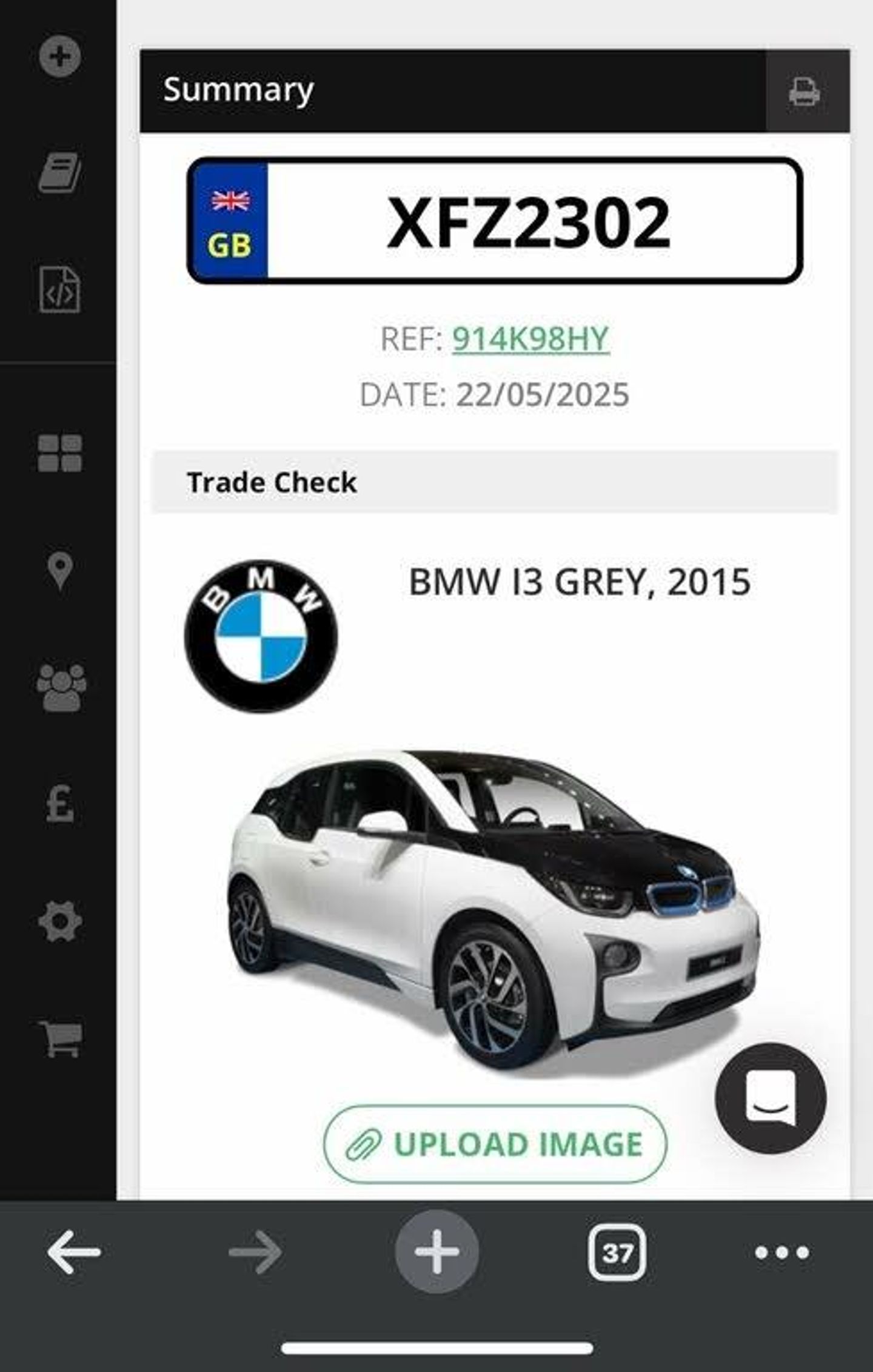Screen dimensions: 873x1372
Task: View the 37 open tabs
Action: (617, 1252)
